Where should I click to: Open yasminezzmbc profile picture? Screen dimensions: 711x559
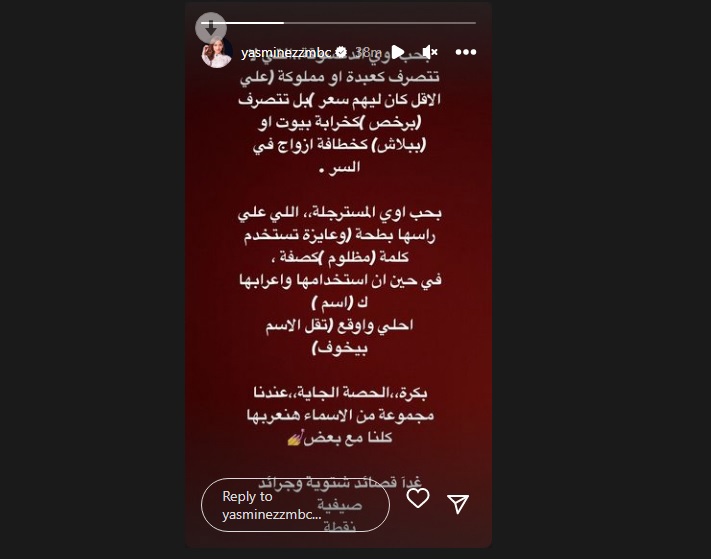[x=217, y=52]
